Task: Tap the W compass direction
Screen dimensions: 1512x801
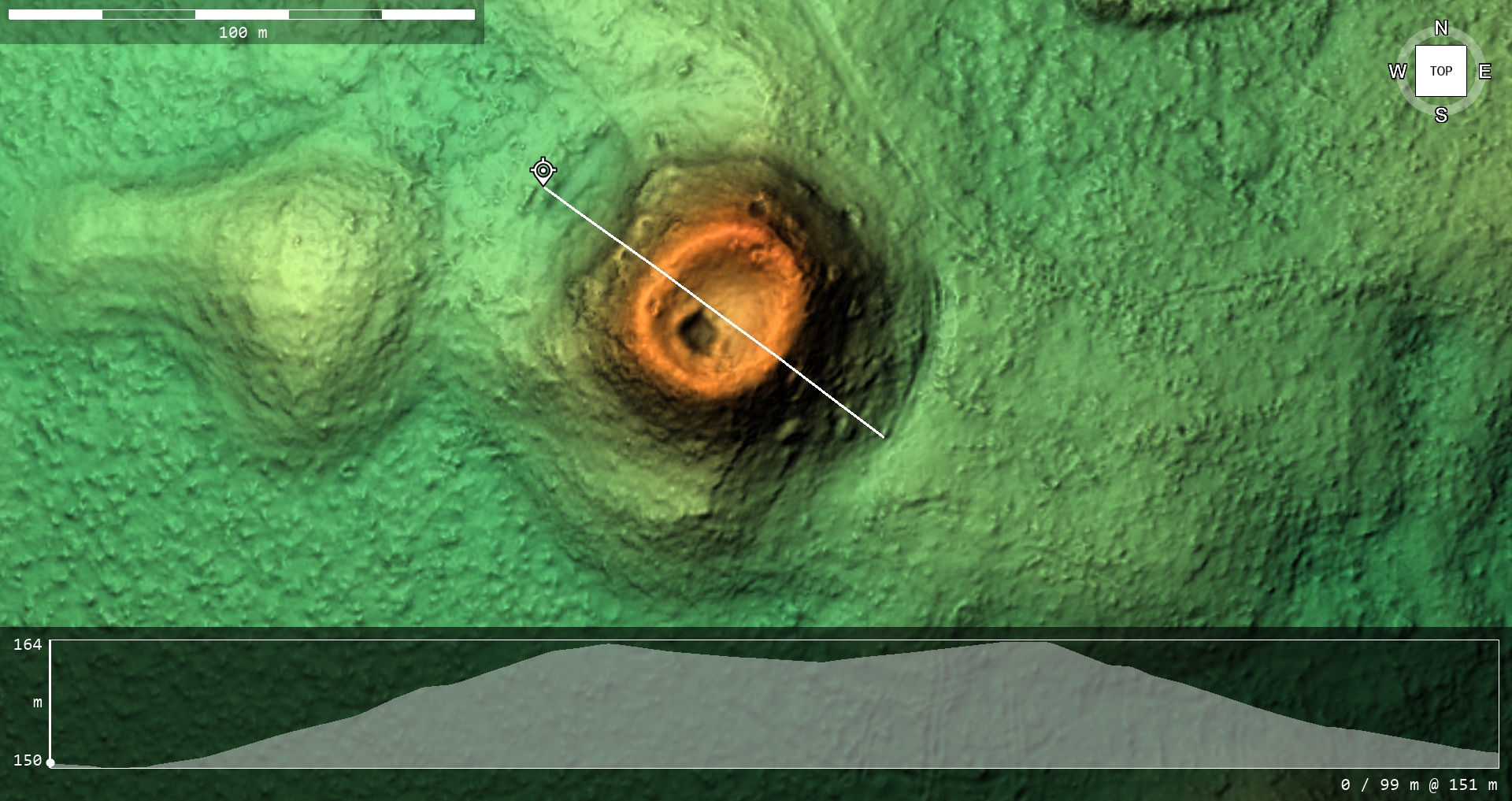Action: [1397, 72]
